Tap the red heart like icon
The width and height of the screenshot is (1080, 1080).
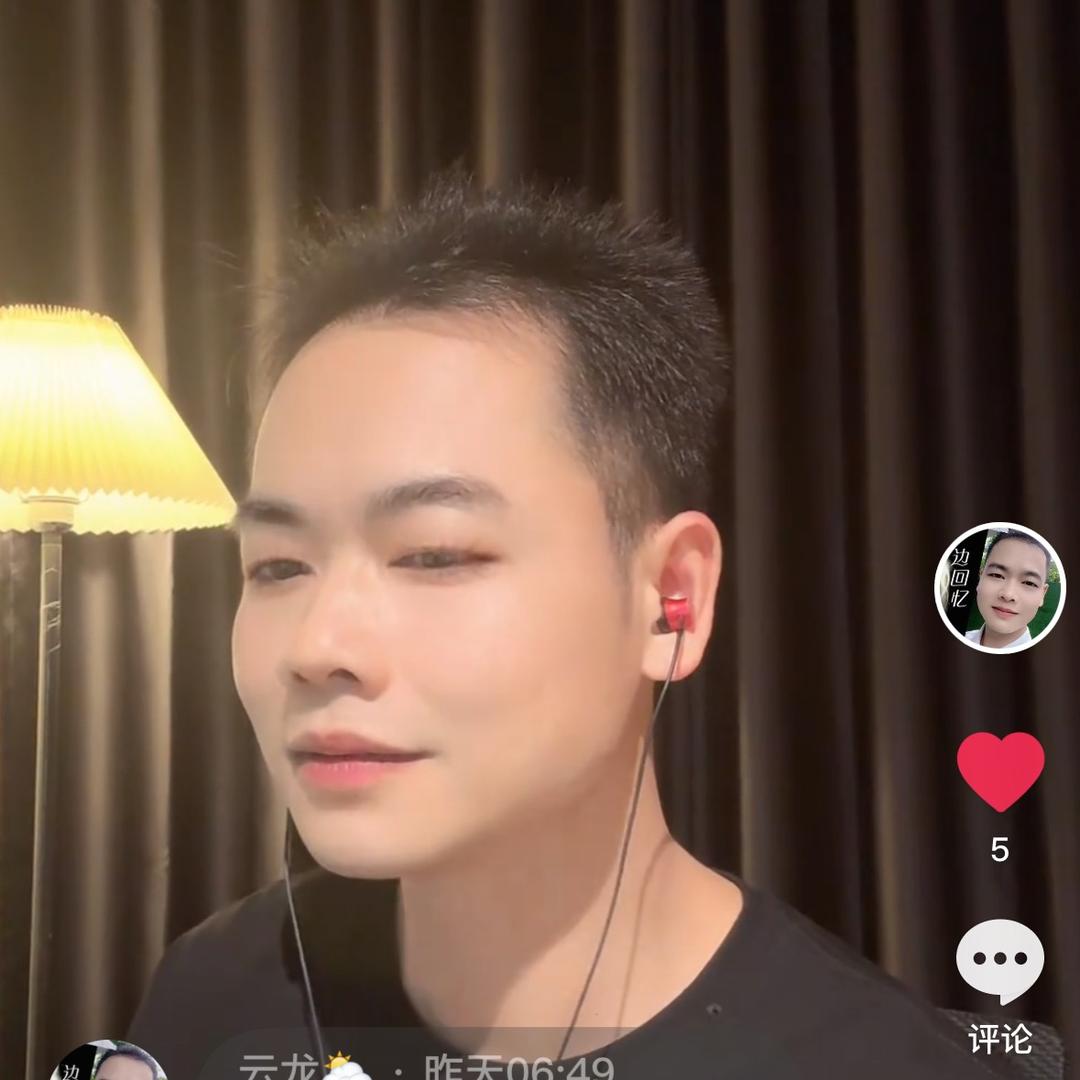click(1000, 769)
